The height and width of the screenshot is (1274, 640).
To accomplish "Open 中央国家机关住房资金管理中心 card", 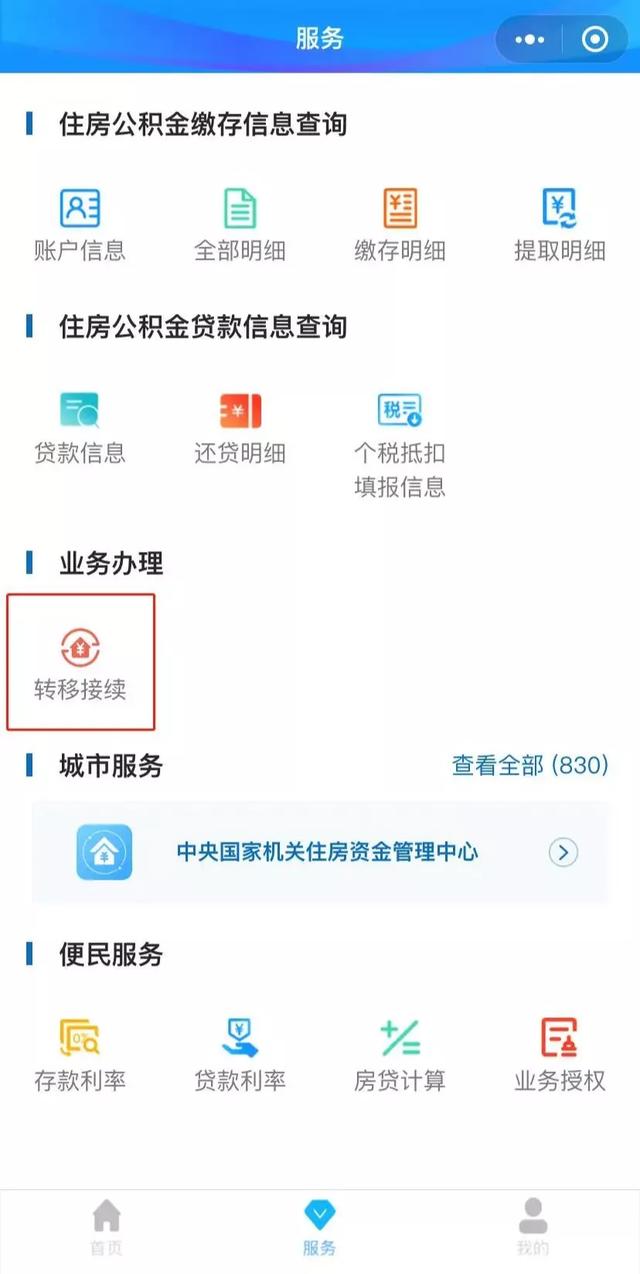I will coord(320,852).
